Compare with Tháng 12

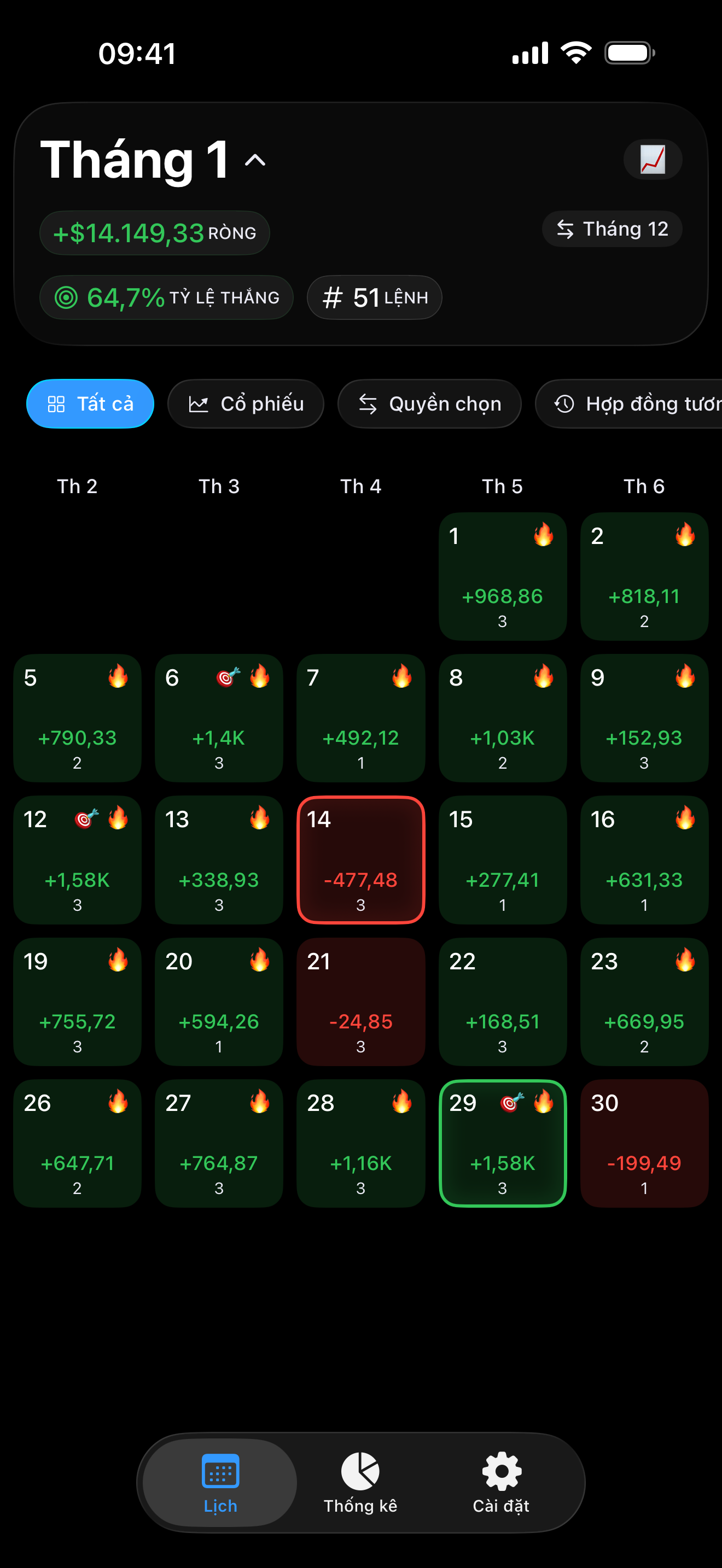pos(612,229)
